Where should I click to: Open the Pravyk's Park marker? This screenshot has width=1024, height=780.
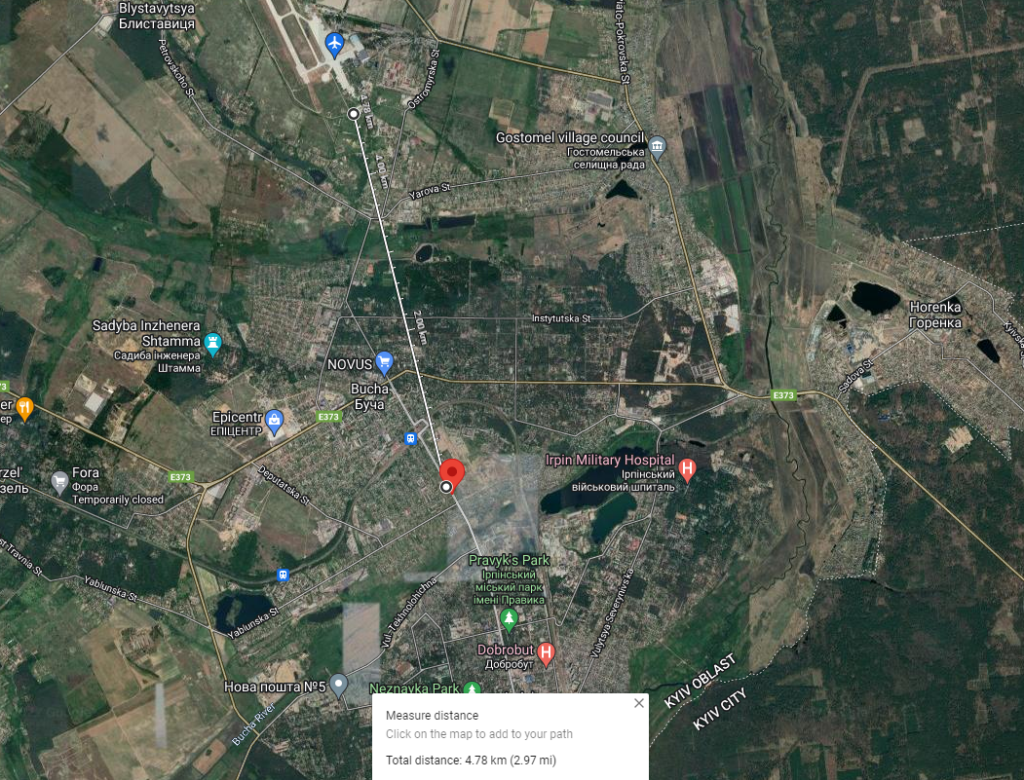point(509,620)
